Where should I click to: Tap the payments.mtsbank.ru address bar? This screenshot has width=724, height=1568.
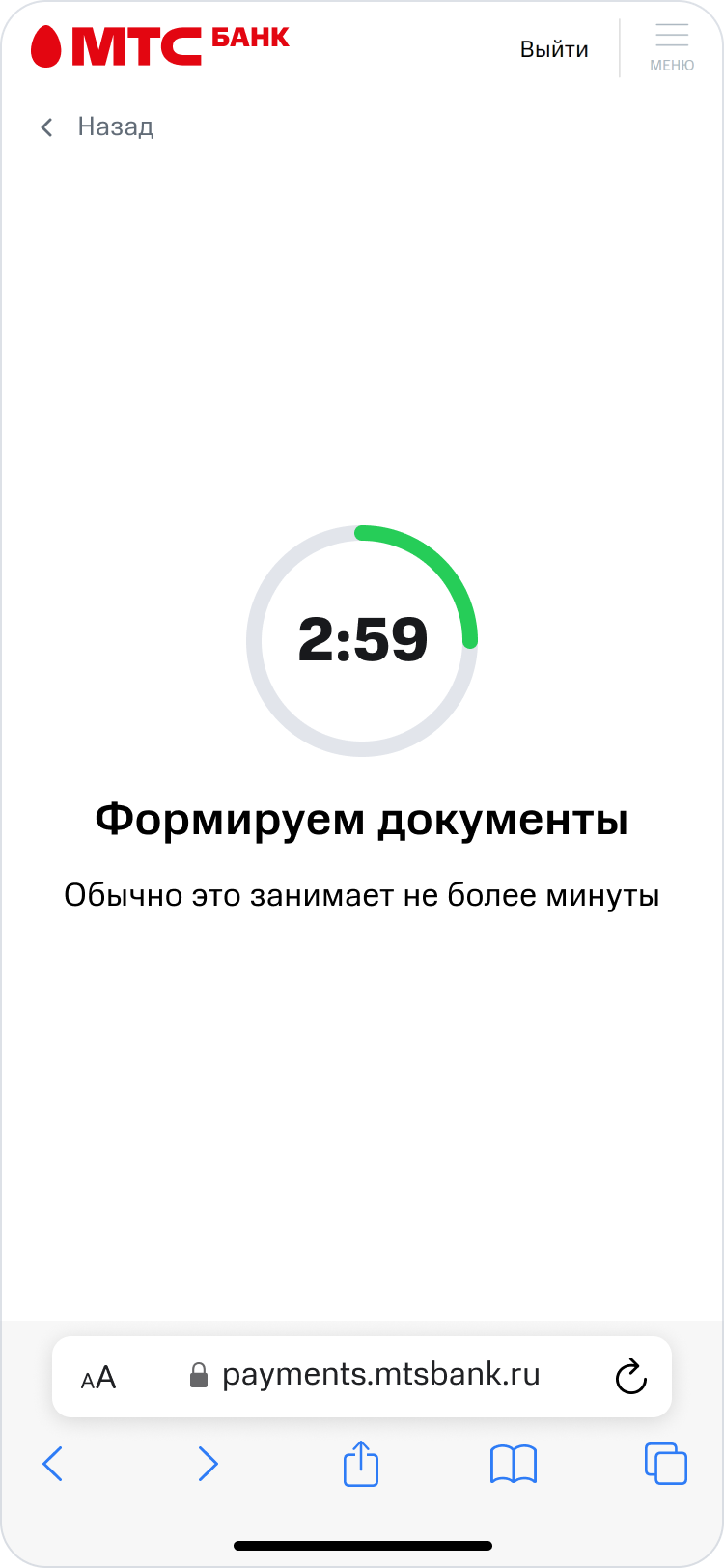(x=365, y=1375)
